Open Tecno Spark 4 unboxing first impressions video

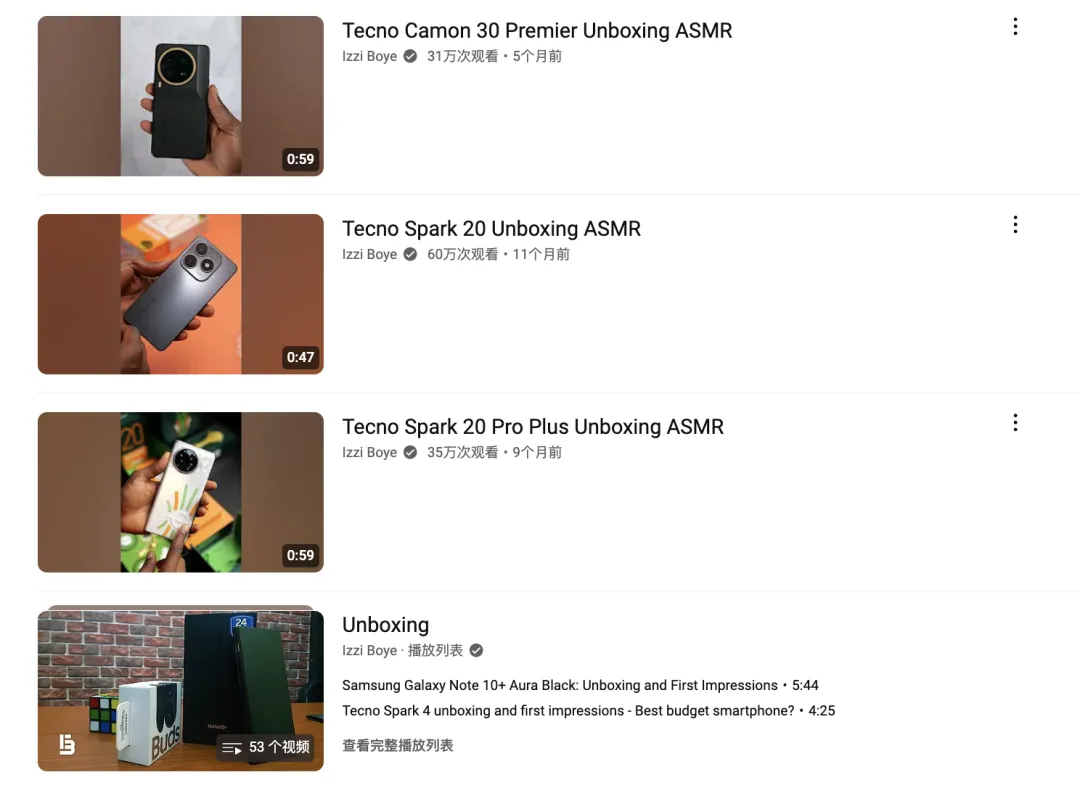(567, 711)
